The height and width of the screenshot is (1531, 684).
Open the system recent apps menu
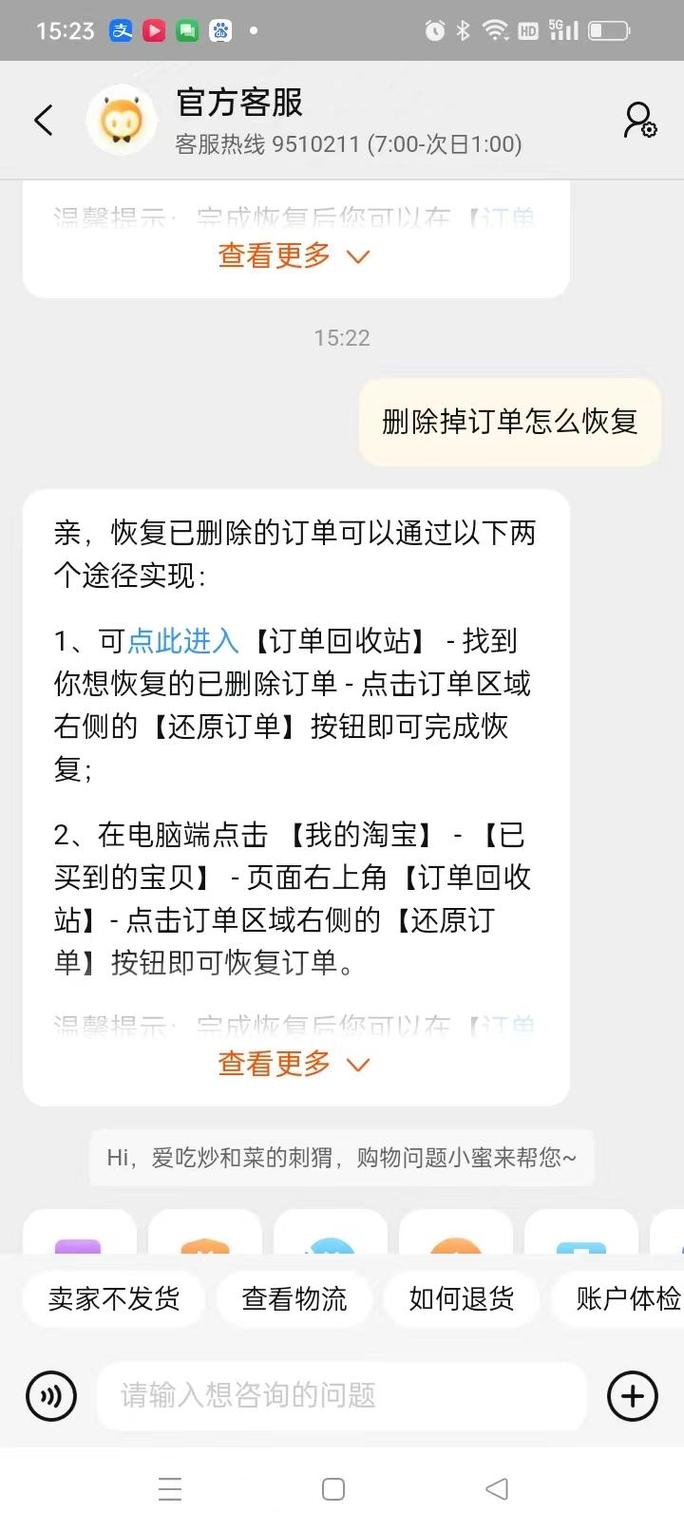(x=170, y=1489)
